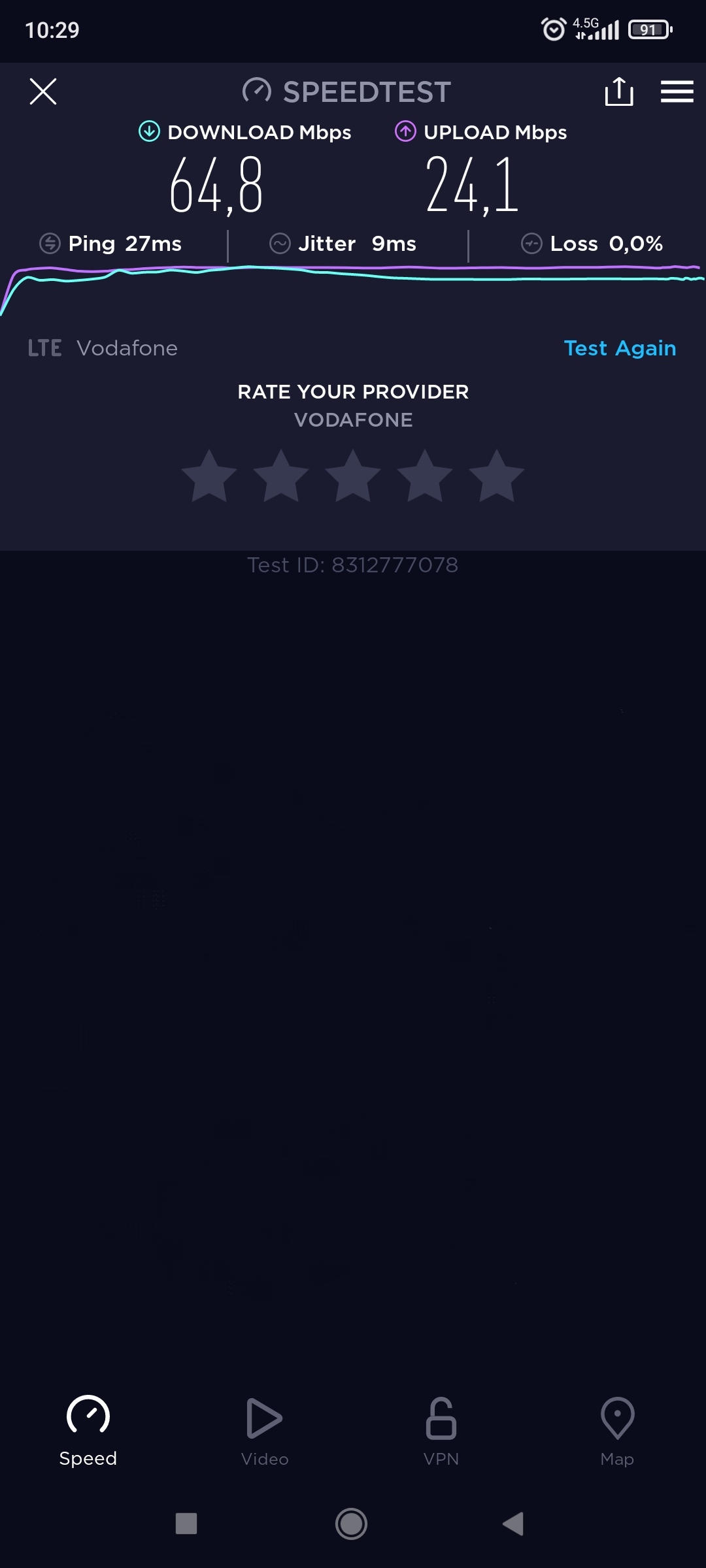Close the speed test results
706x1568 pixels.
43,91
